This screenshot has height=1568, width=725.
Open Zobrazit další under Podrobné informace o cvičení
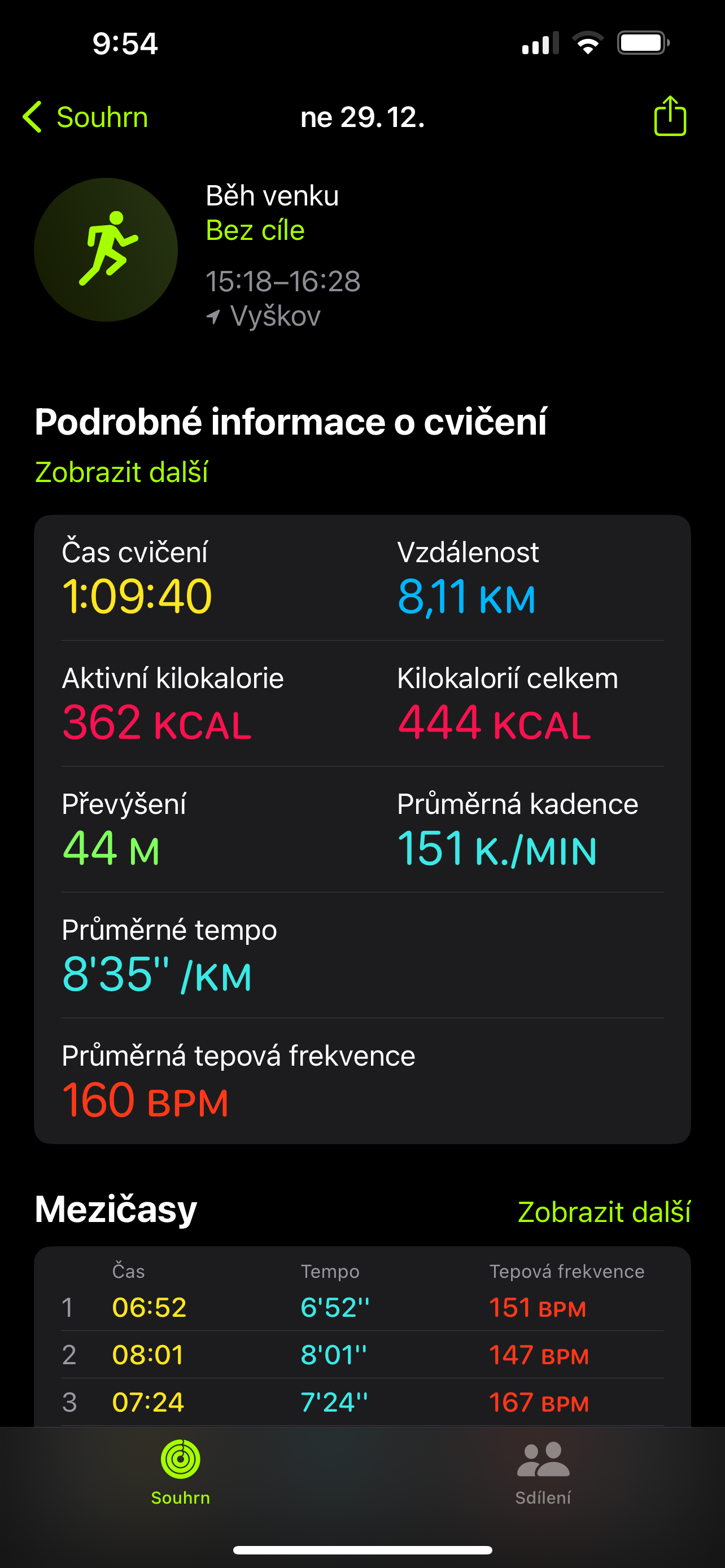pos(122,472)
